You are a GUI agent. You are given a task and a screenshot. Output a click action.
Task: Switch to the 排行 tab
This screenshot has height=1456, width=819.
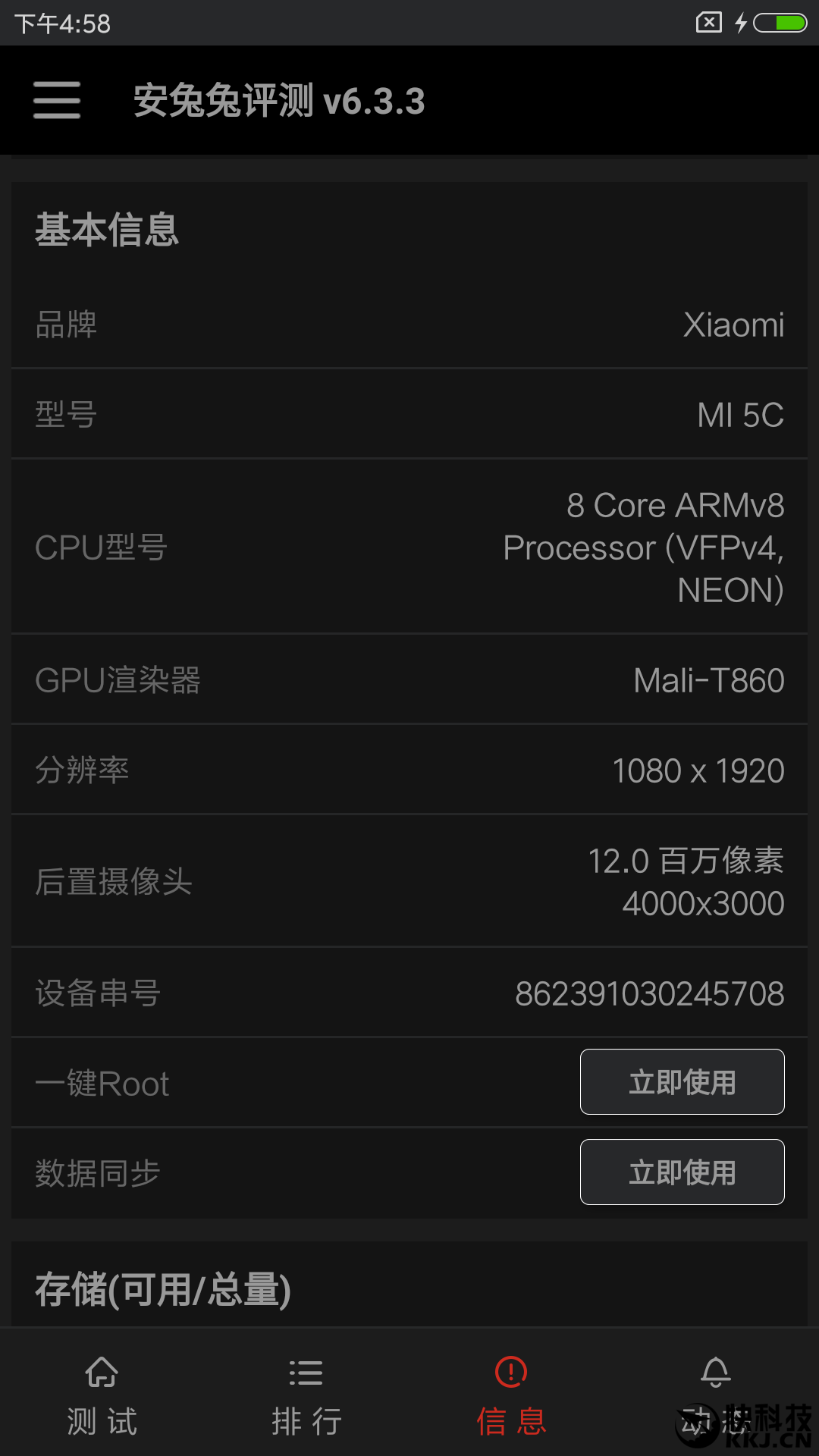coord(306,1397)
